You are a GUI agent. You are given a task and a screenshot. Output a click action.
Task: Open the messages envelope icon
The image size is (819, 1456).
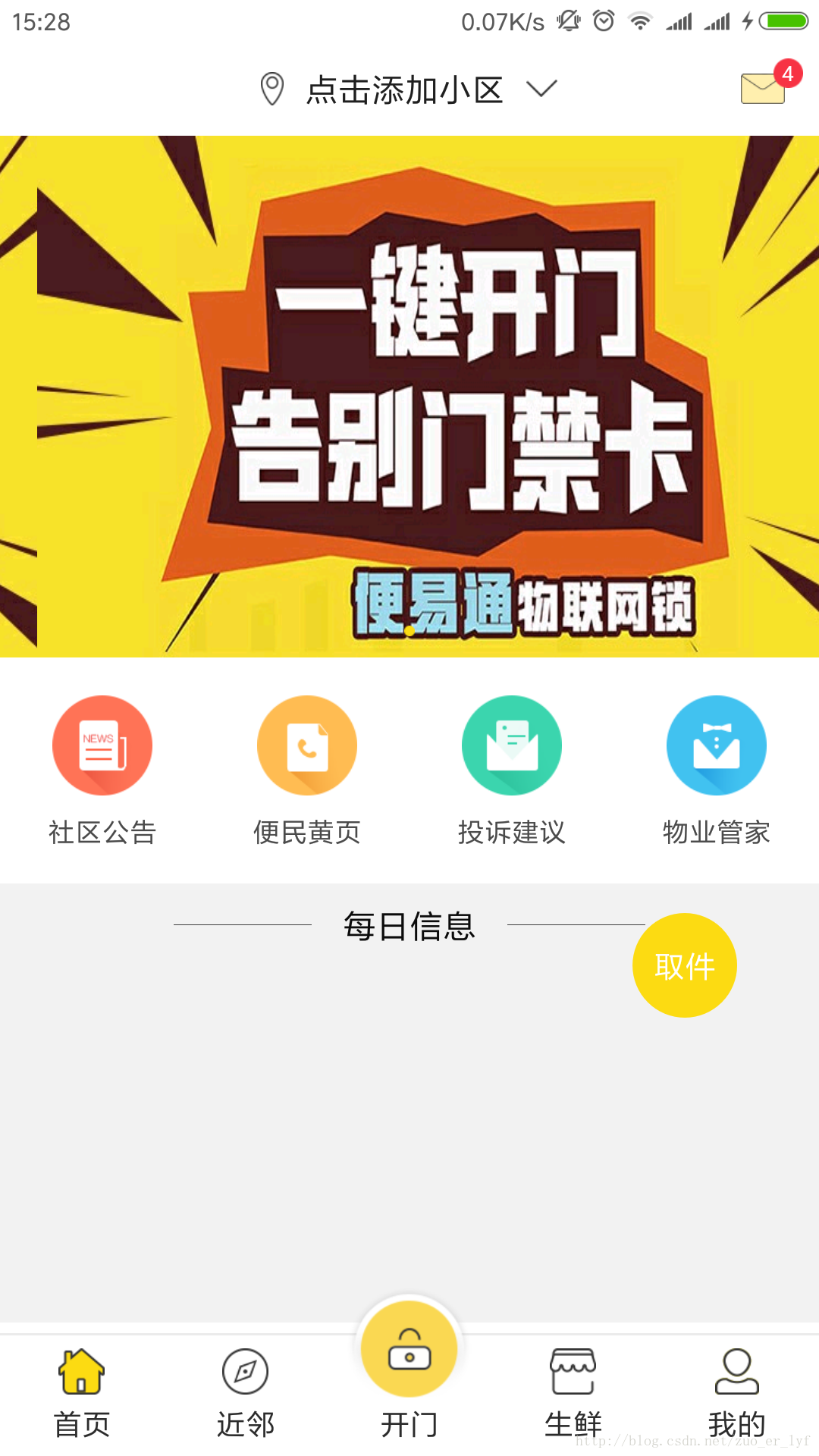(x=763, y=88)
